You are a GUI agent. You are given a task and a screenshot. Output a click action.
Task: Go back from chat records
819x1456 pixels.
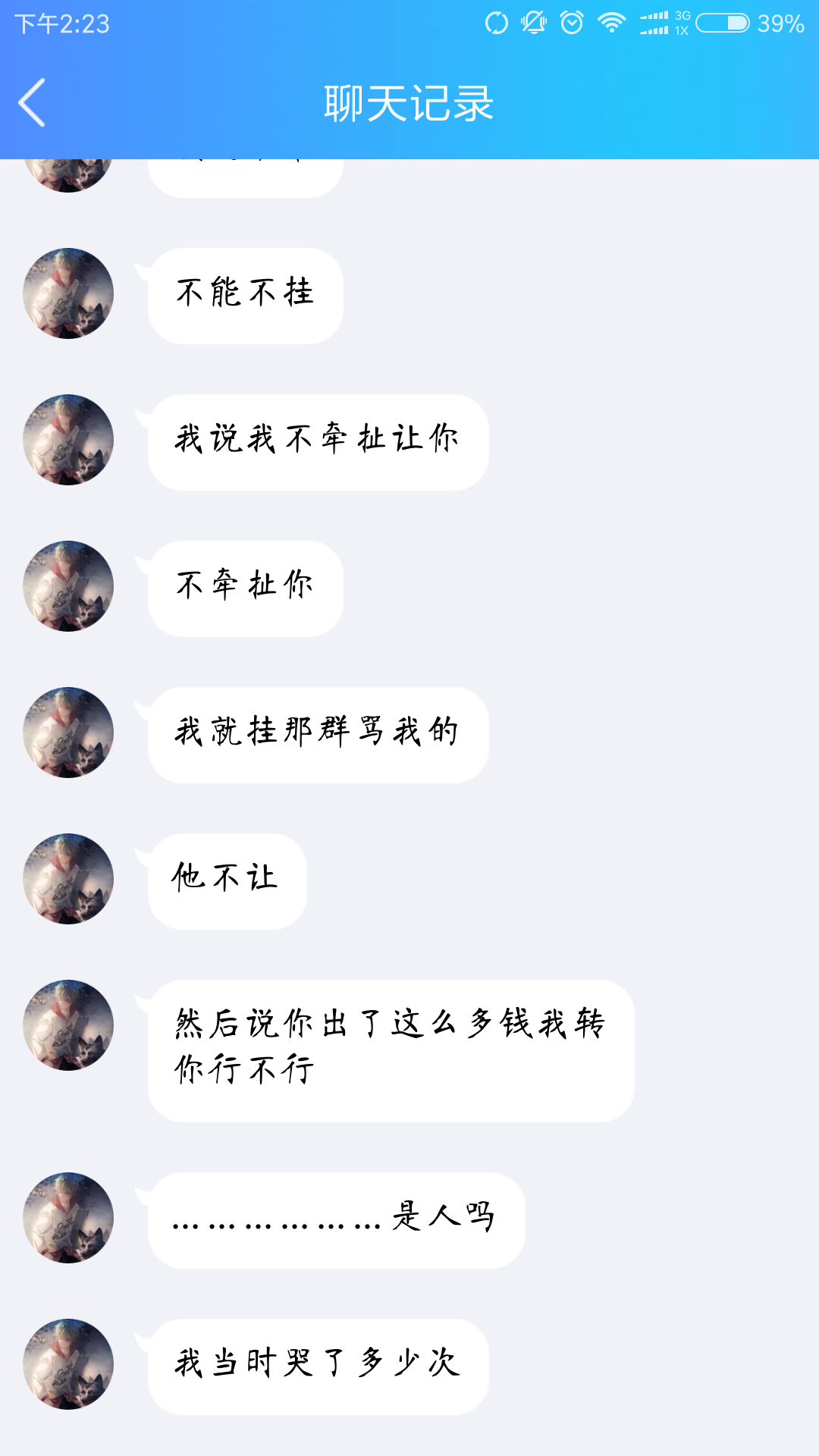point(32,102)
